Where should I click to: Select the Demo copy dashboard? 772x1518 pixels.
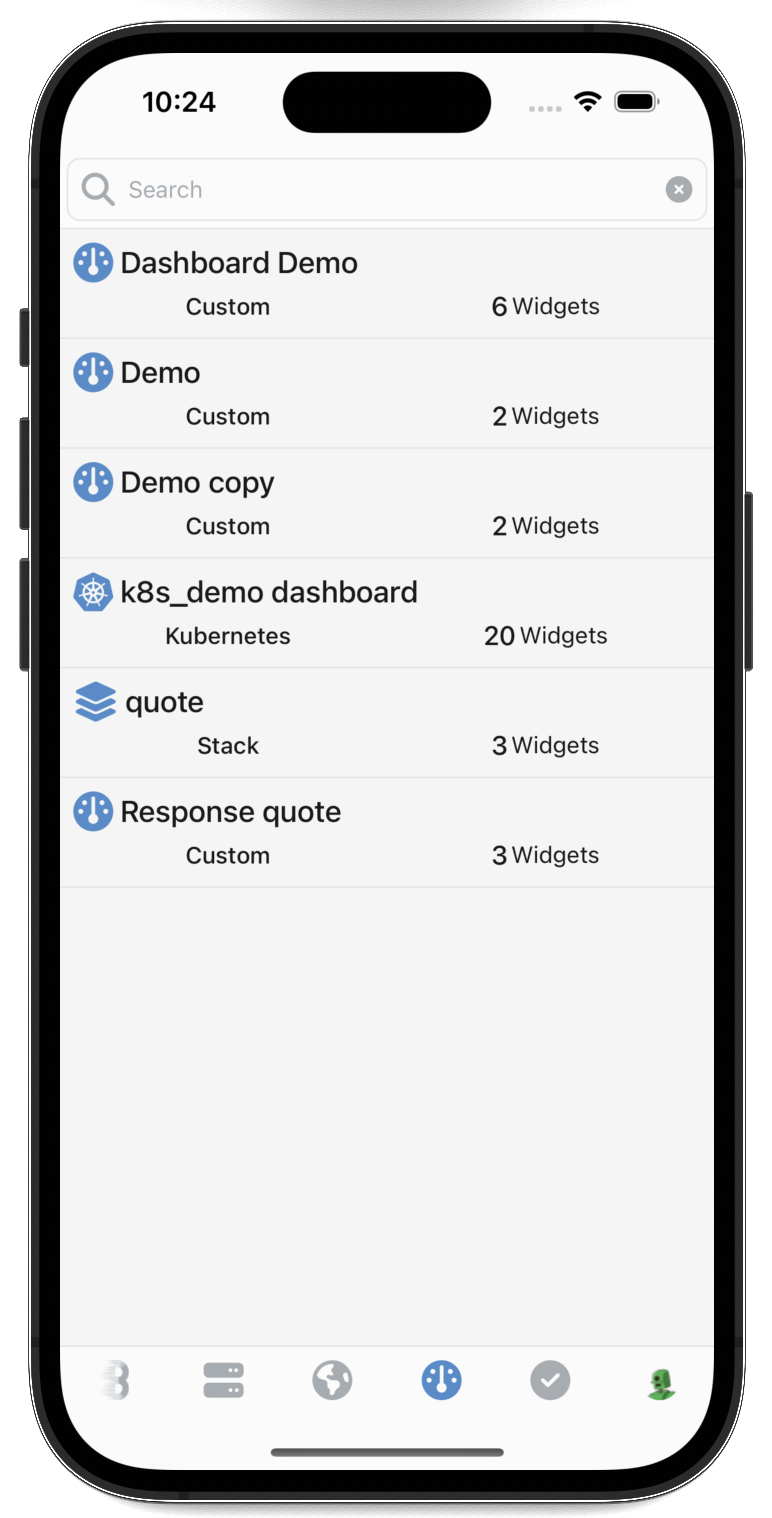(386, 504)
